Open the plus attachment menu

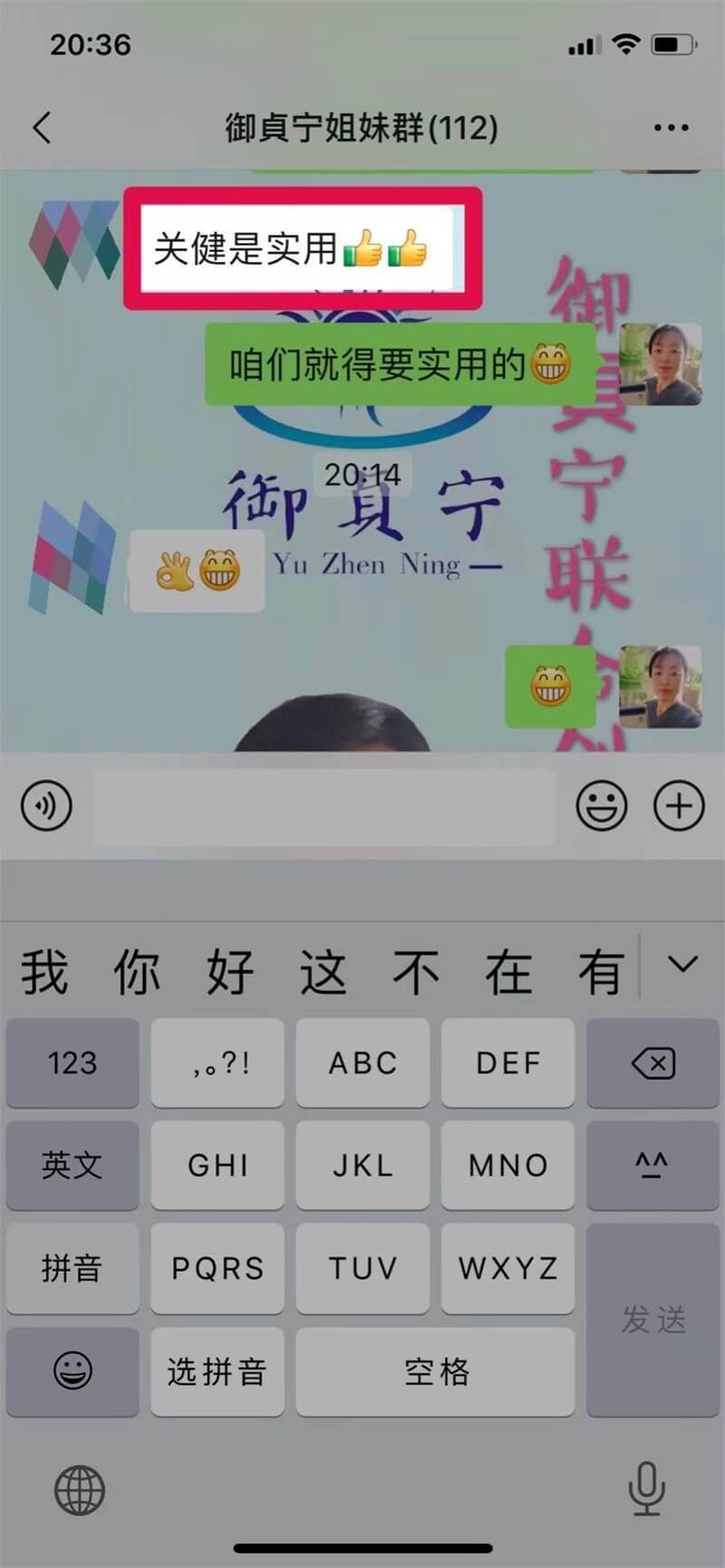click(679, 805)
